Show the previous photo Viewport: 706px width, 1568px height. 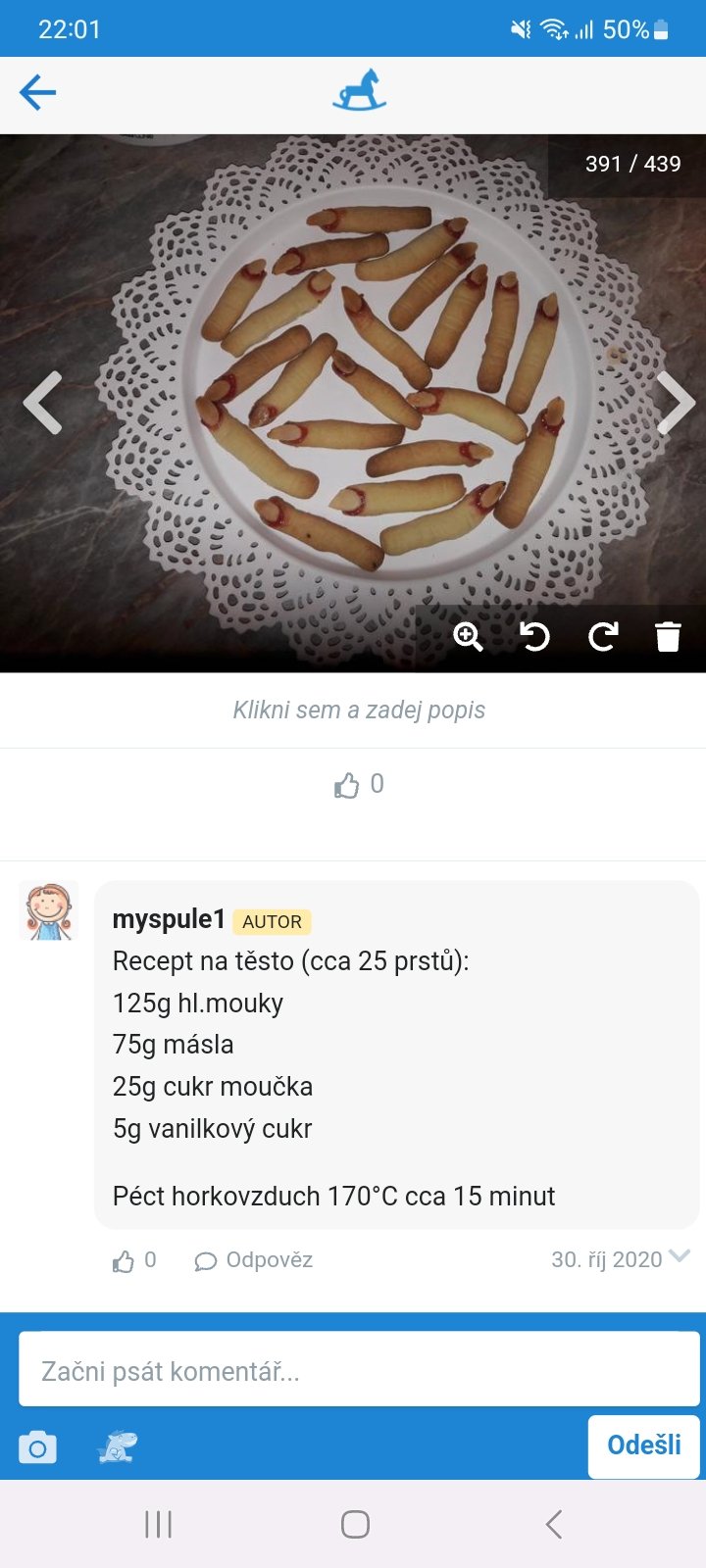pos(42,403)
